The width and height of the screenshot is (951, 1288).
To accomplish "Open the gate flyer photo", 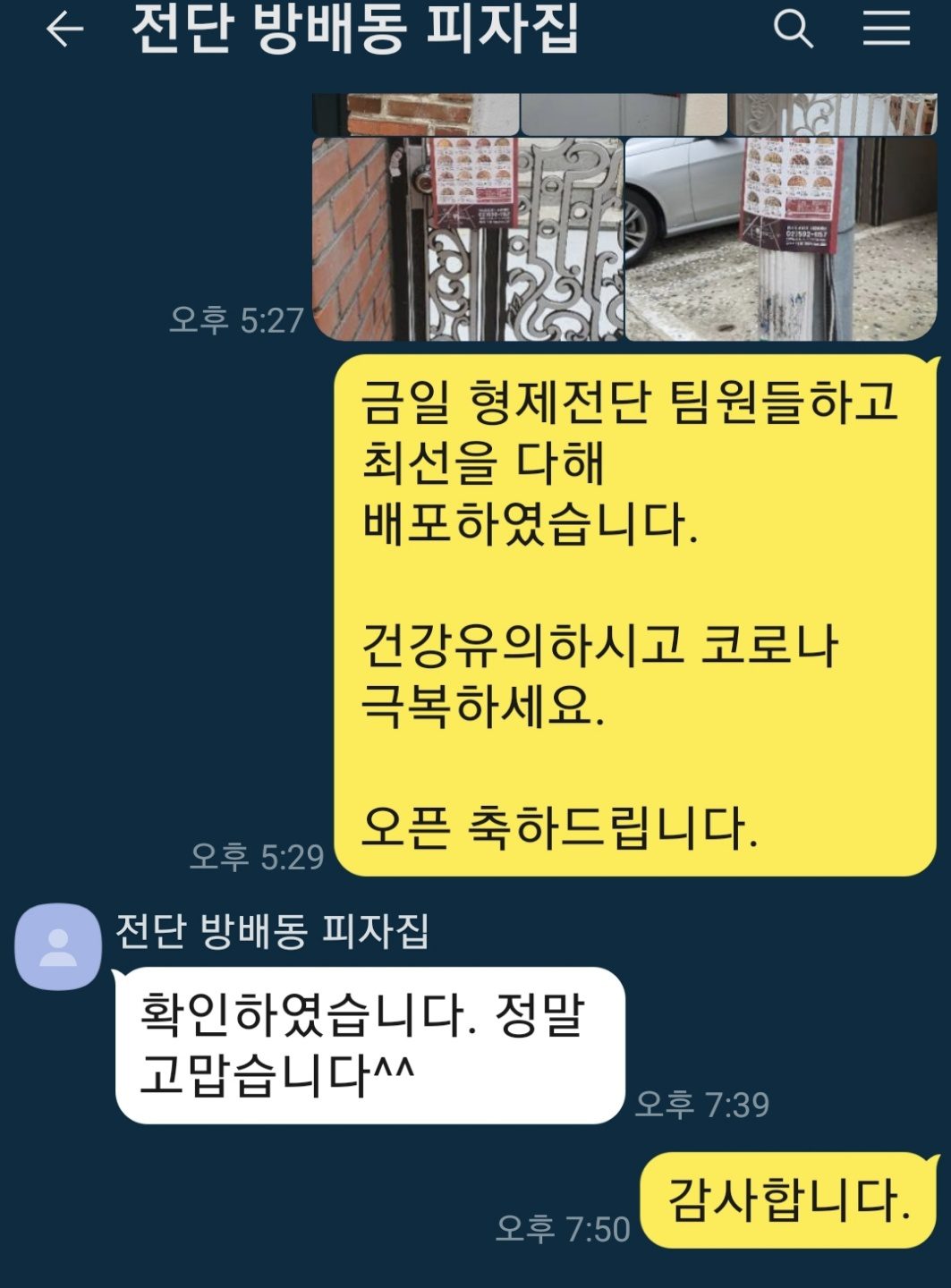I will pyautogui.click(x=467, y=239).
